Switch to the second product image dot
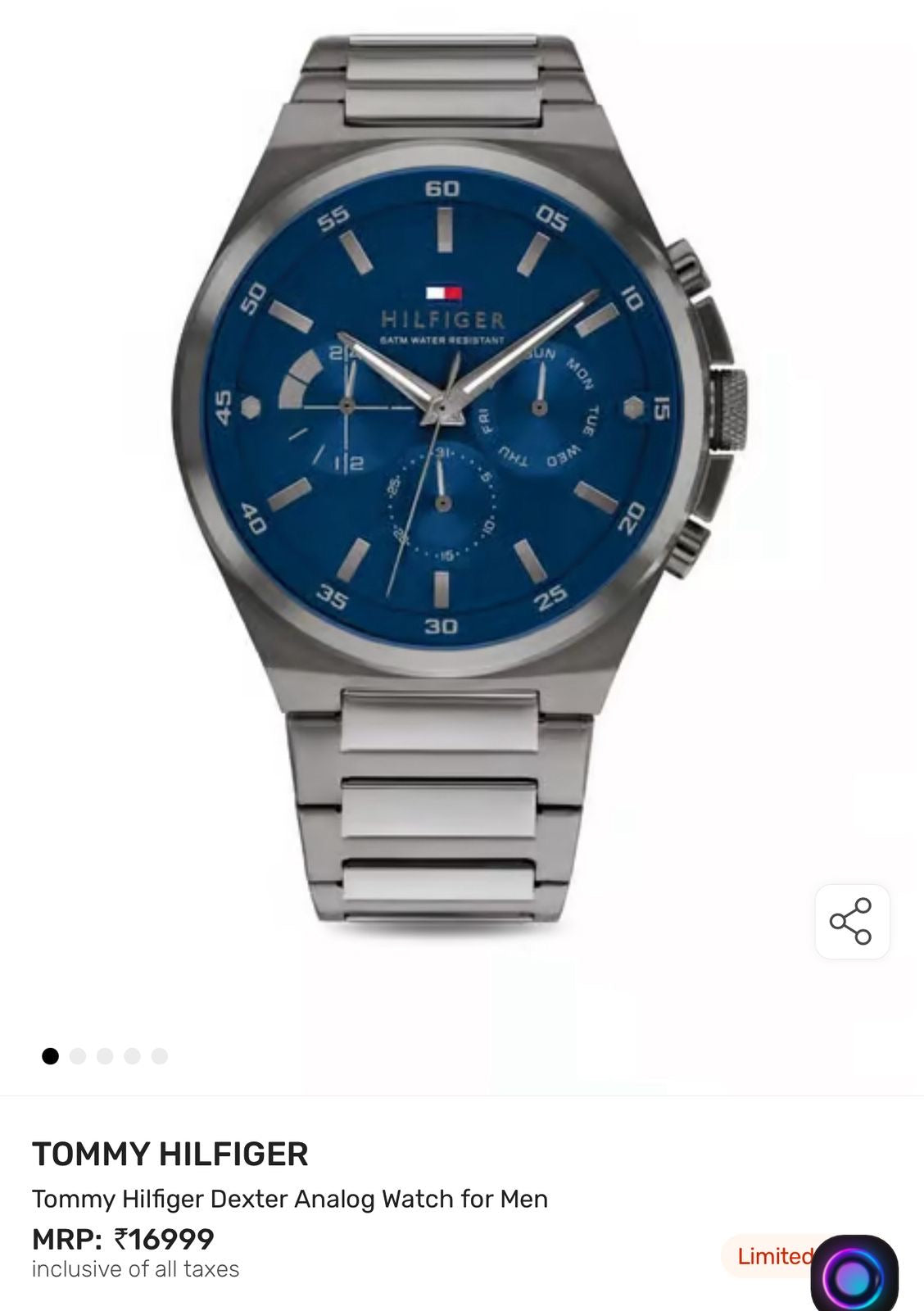Screen dimensions: 924x1311 78,1058
